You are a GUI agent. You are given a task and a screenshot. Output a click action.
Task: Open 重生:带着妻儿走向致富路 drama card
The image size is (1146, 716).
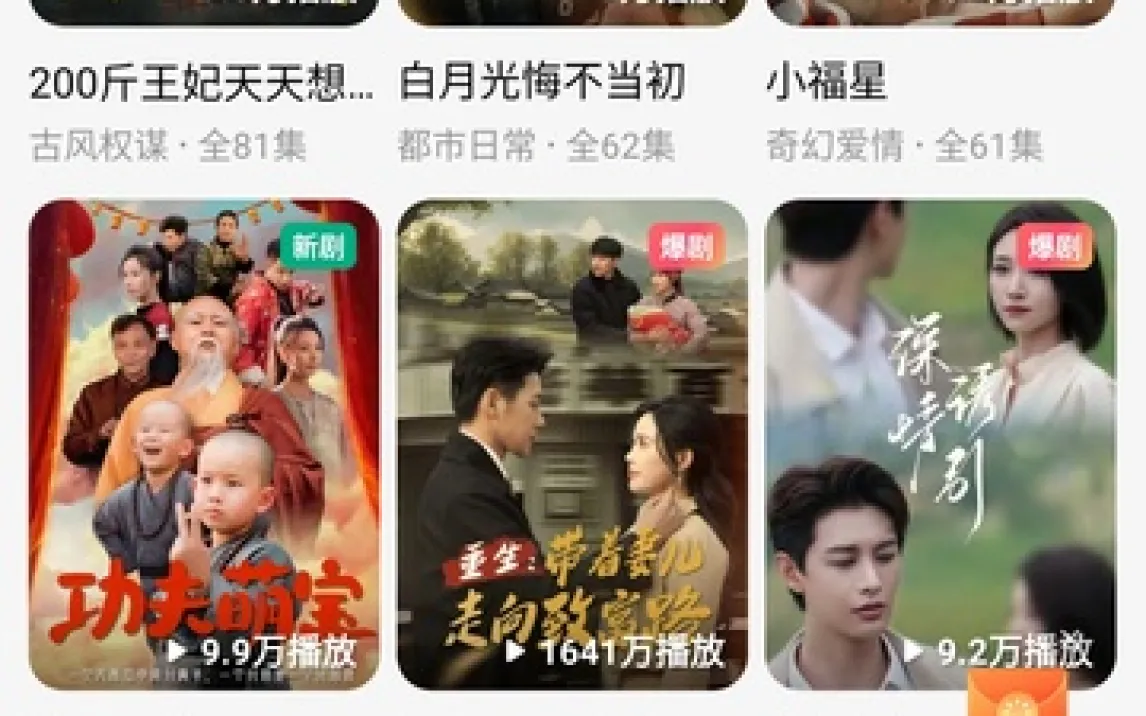coord(572,444)
